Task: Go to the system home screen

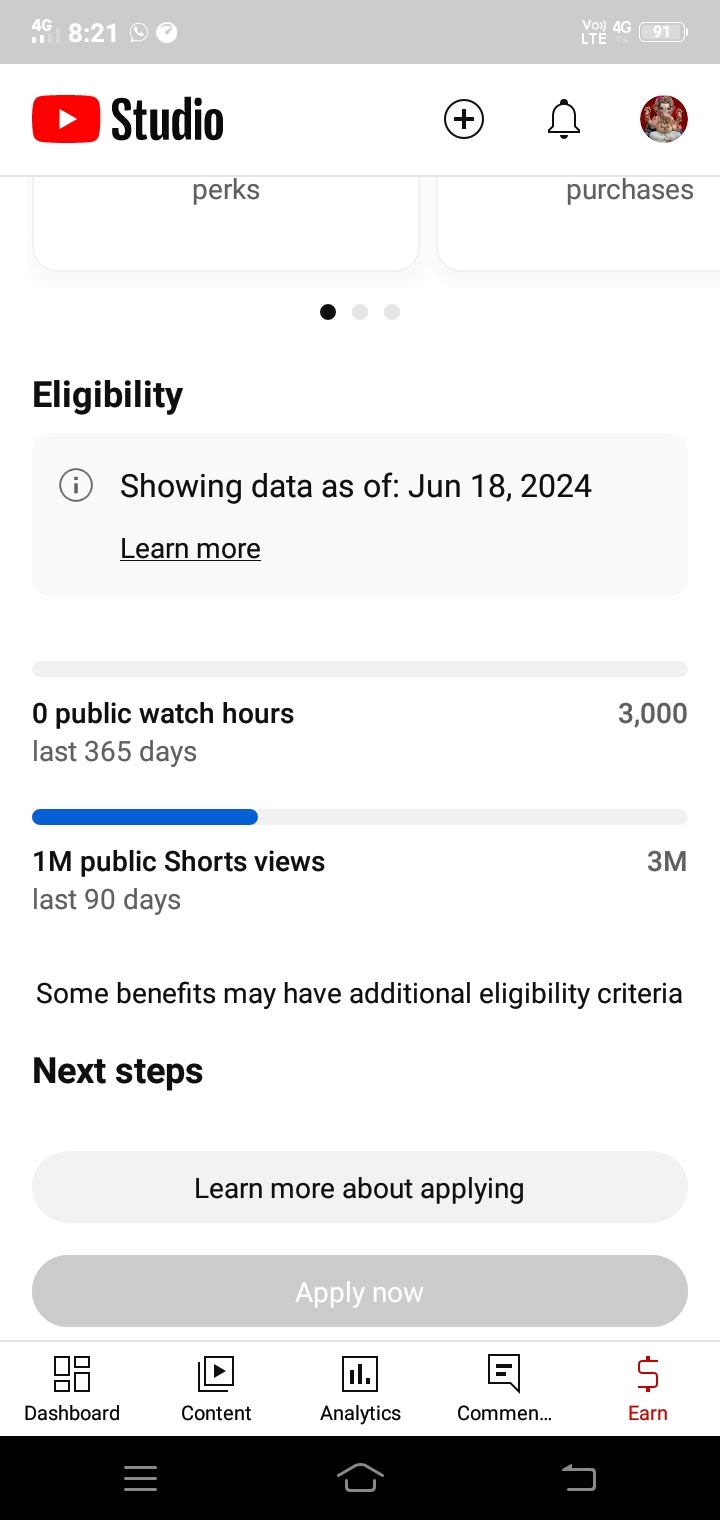Action: click(361, 1477)
